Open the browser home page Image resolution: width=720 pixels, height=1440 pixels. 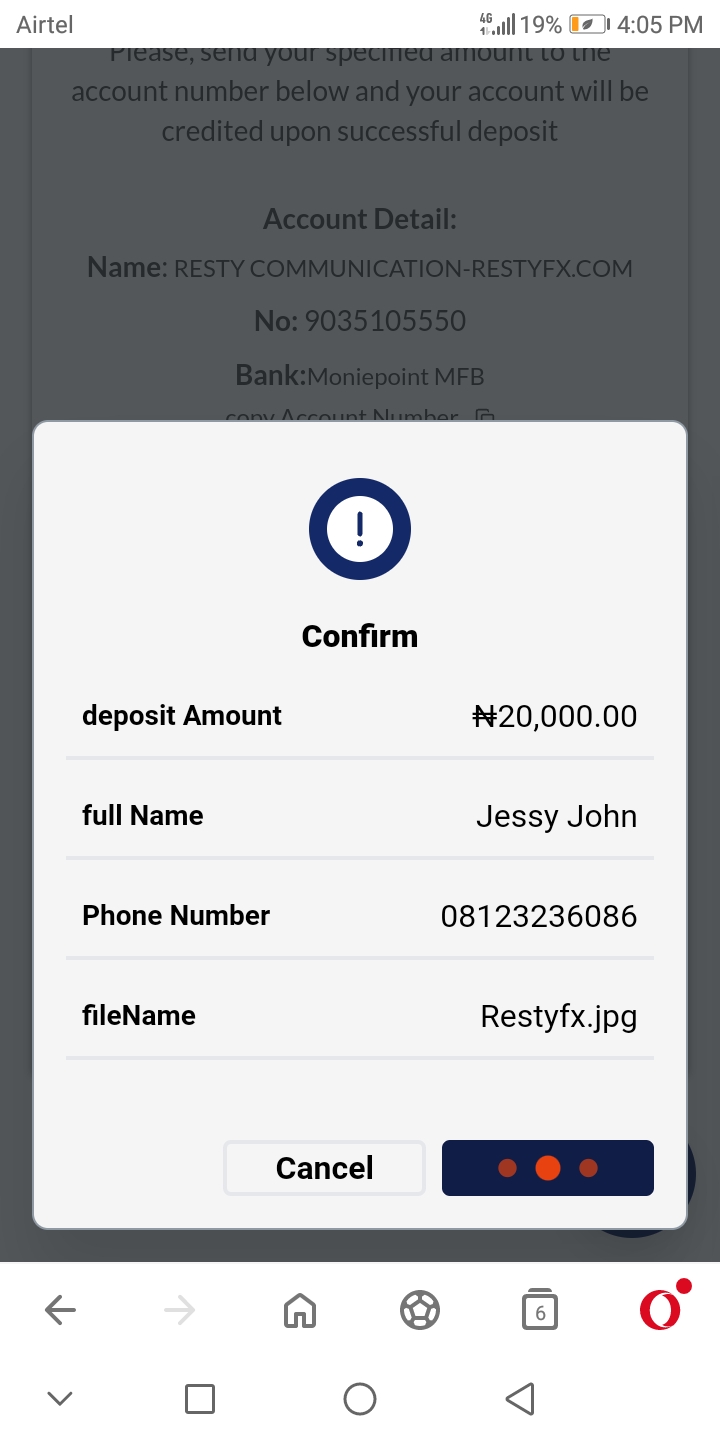(300, 1310)
